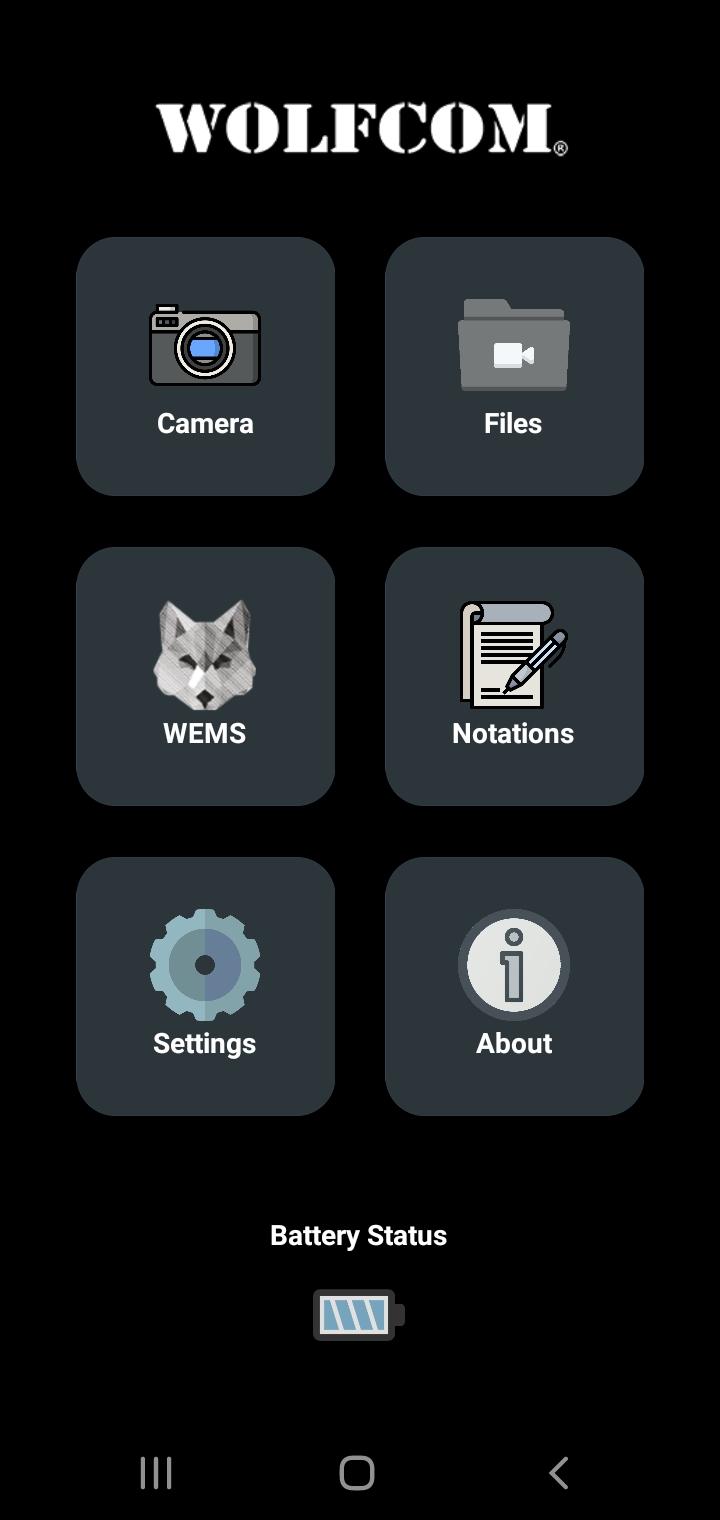View the About section
This screenshot has width=720, height=1520.
tap(514, 986)
